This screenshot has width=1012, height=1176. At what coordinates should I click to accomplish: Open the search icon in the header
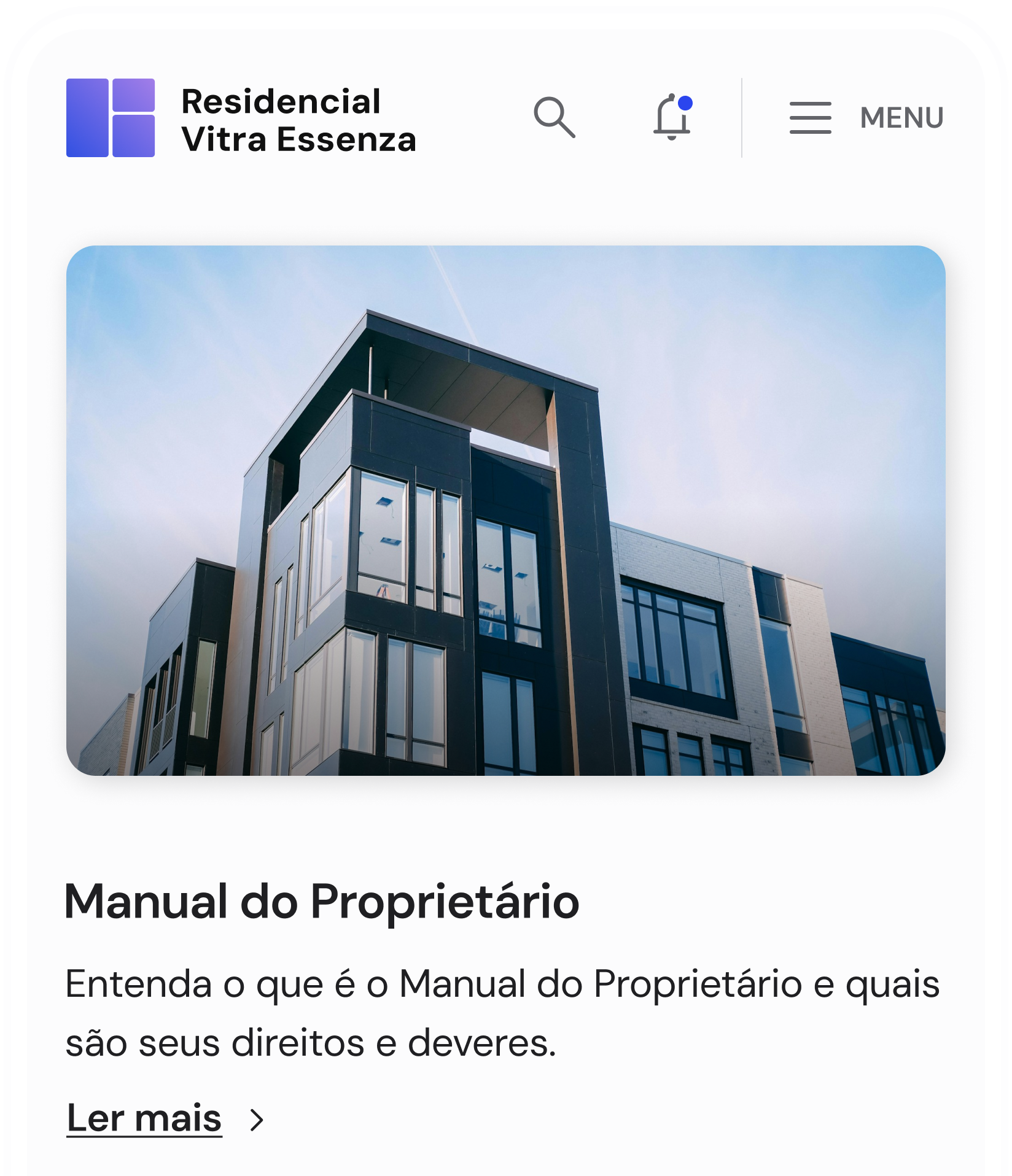click(x=554, y=117)
